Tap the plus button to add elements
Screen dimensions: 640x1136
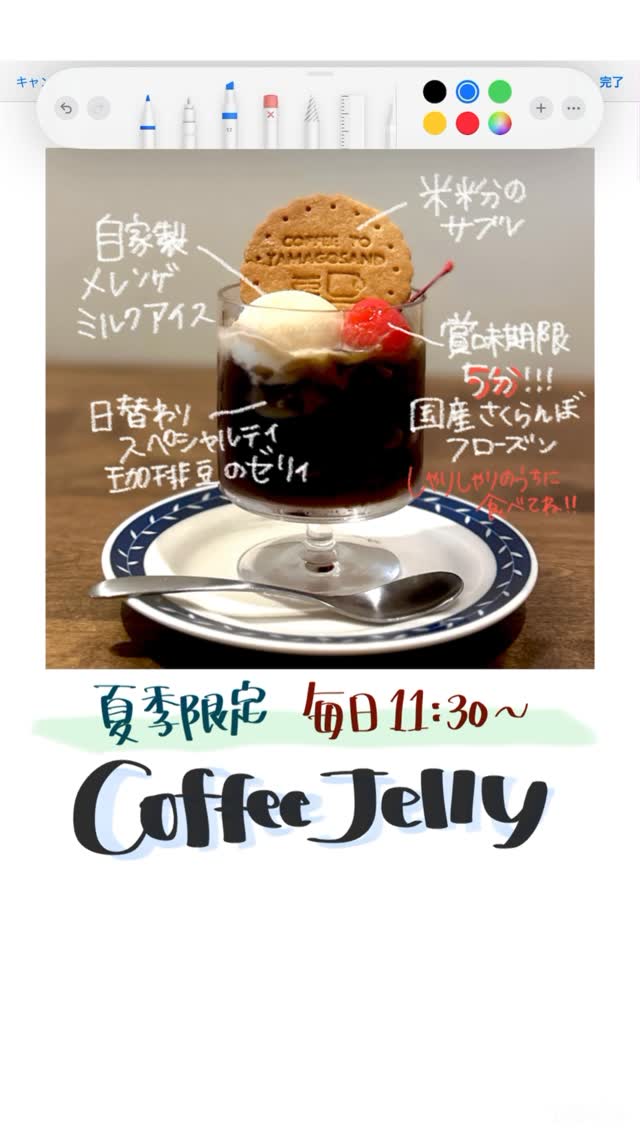click(541, 108)
